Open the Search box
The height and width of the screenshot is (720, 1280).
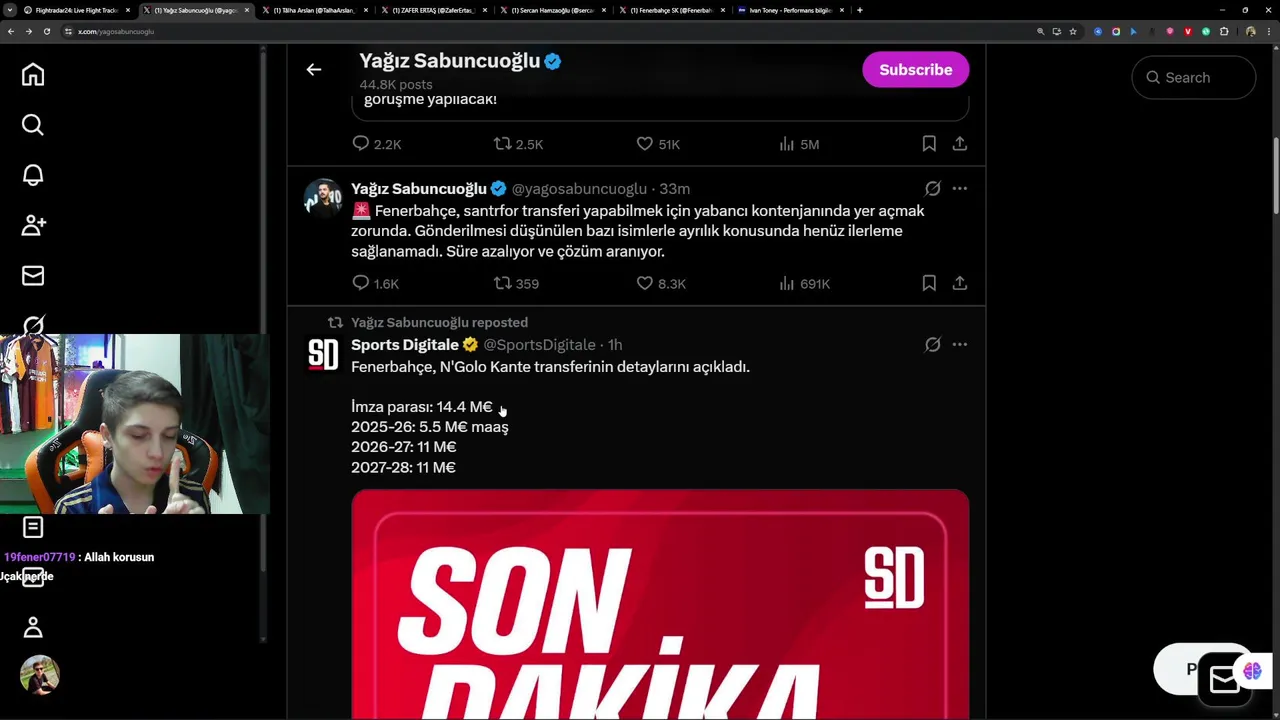[1193, 77]
